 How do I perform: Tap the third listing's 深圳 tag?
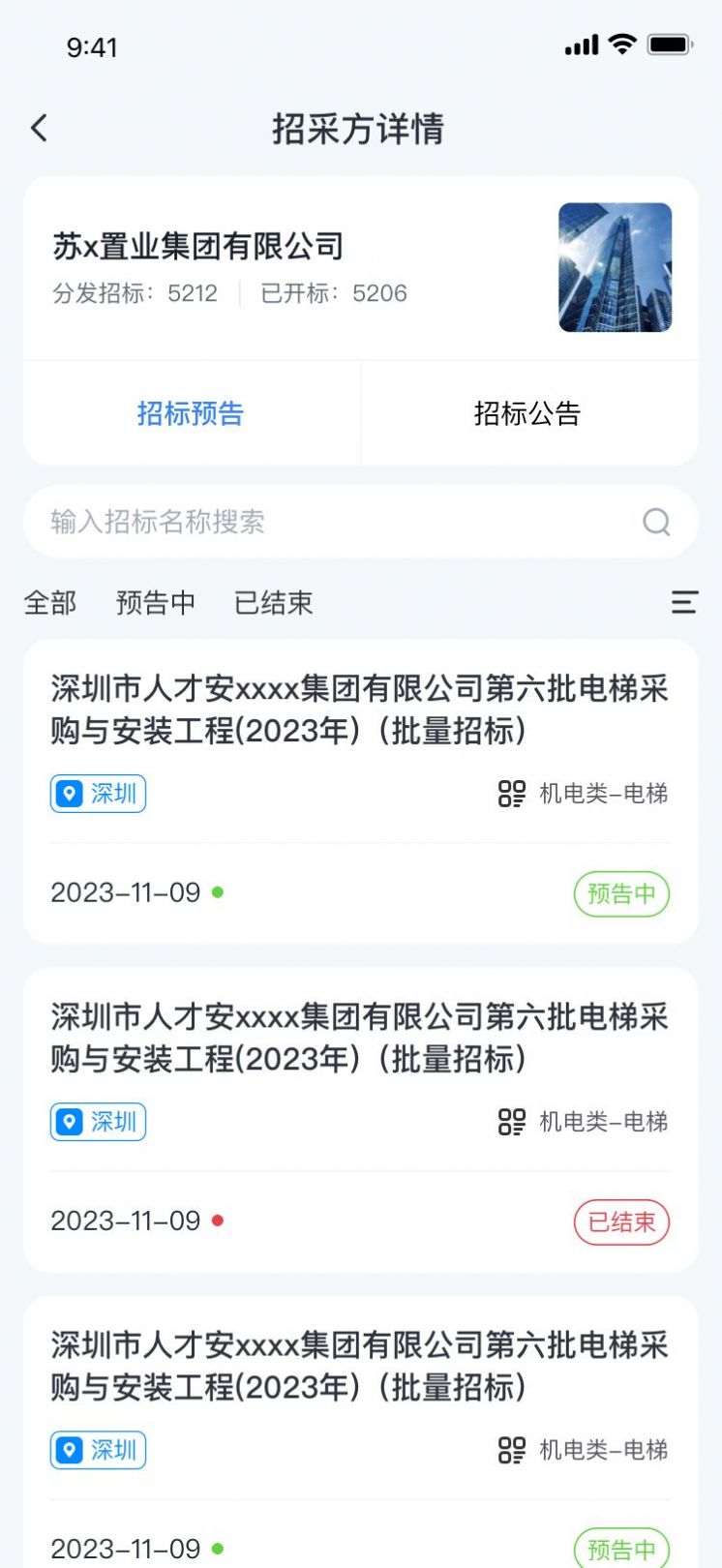(98, 1451)
